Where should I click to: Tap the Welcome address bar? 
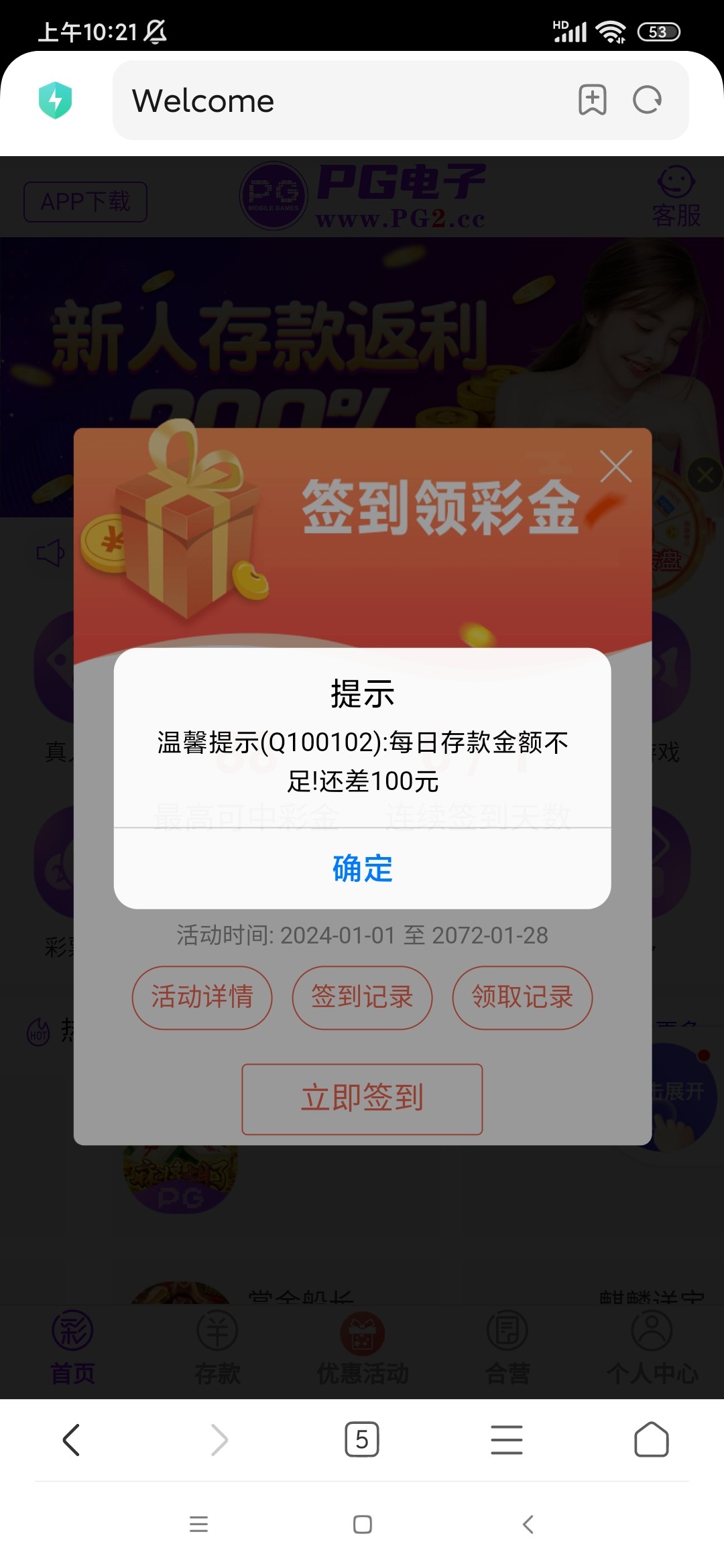click(x=335, y=101)
